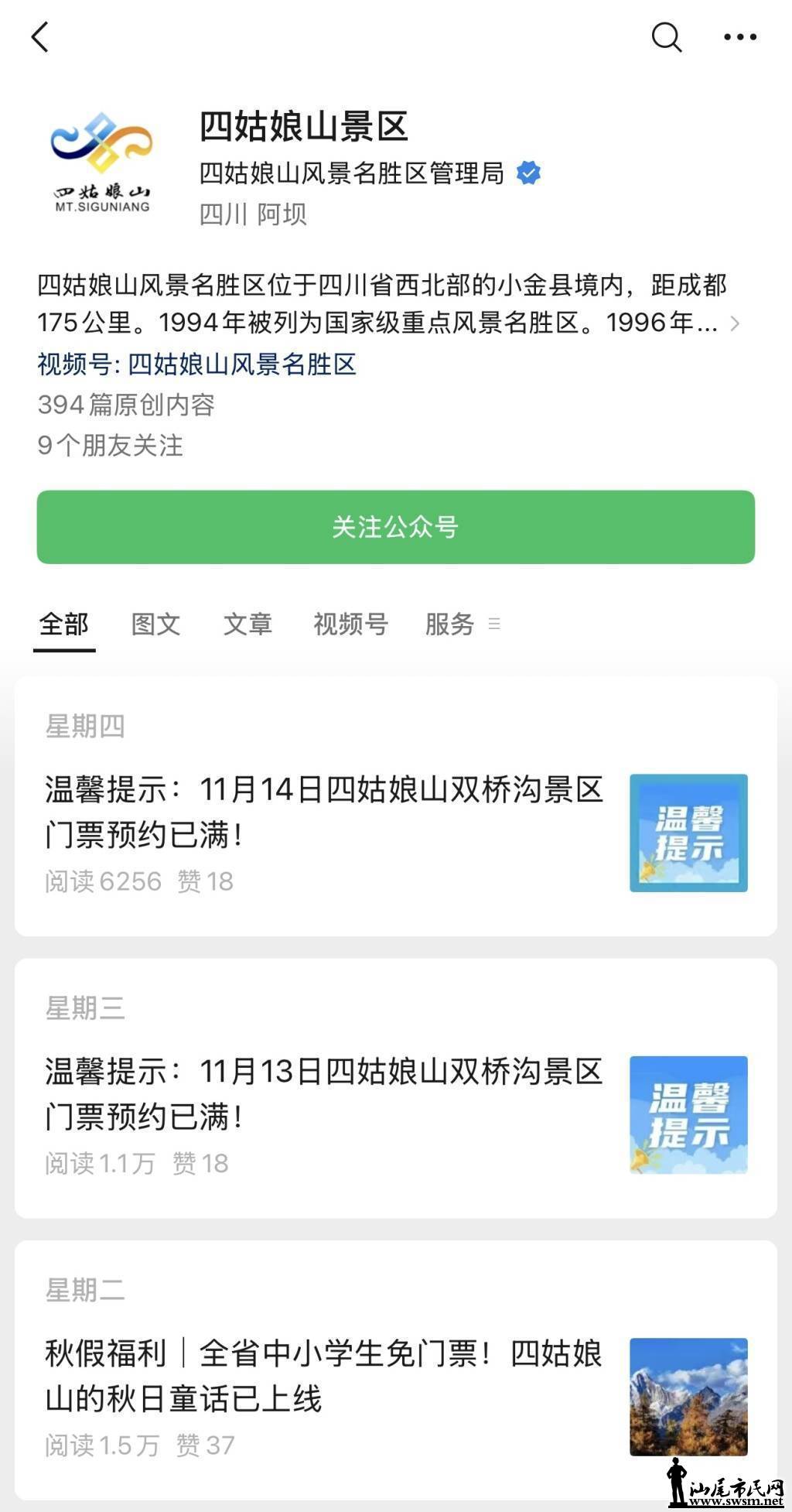The width and height of the screenshot is (792, 1512).
Task: Open search in this official account
Action: [x=666, y=37]
